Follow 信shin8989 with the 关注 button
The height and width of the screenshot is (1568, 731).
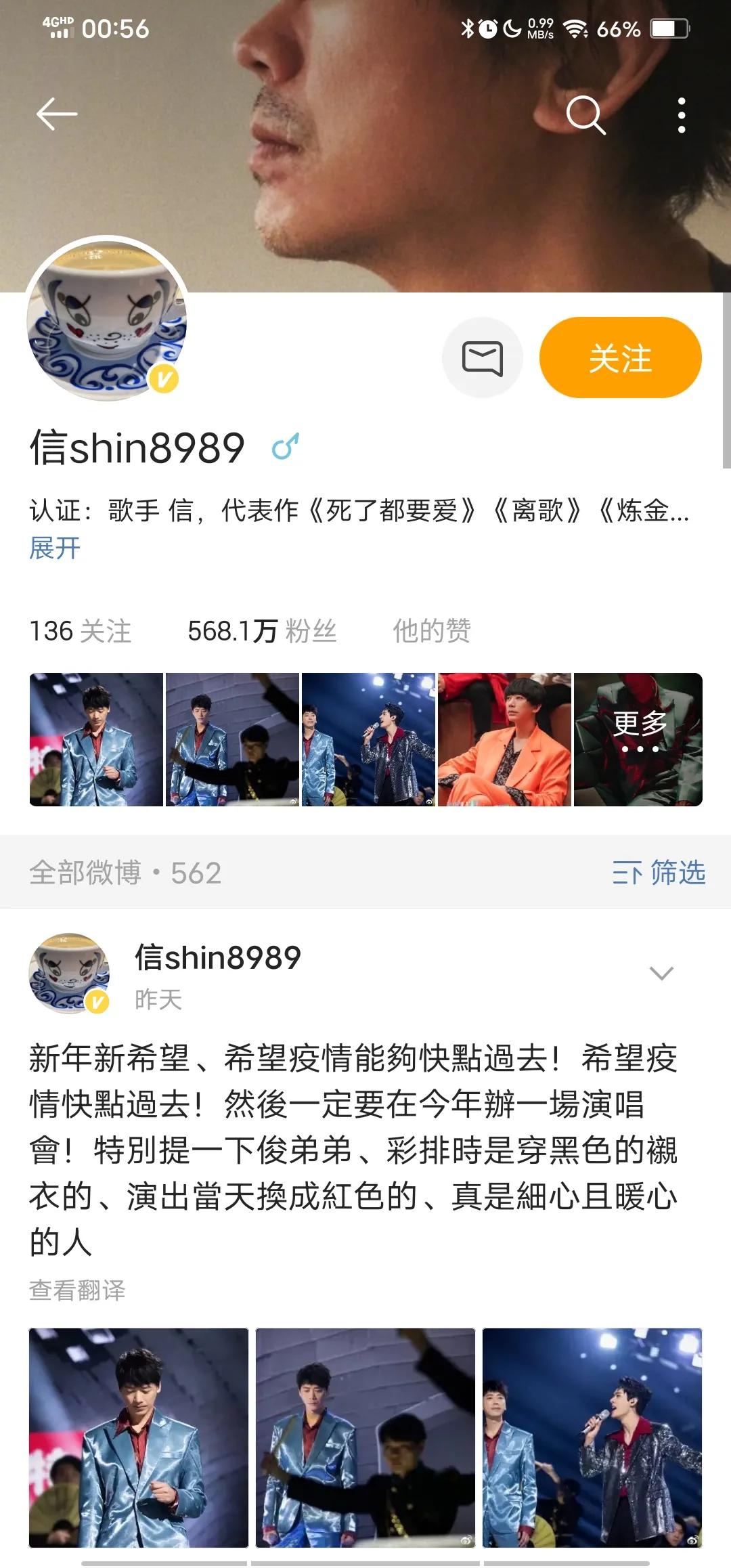click(620, 357)
